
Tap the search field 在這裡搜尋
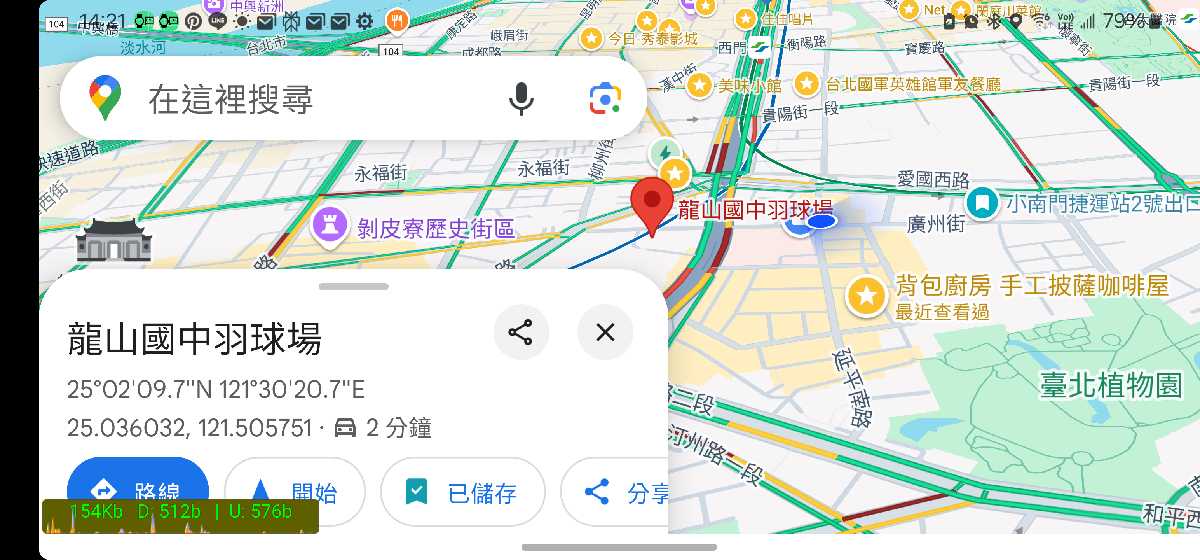(x=300, y=98)
